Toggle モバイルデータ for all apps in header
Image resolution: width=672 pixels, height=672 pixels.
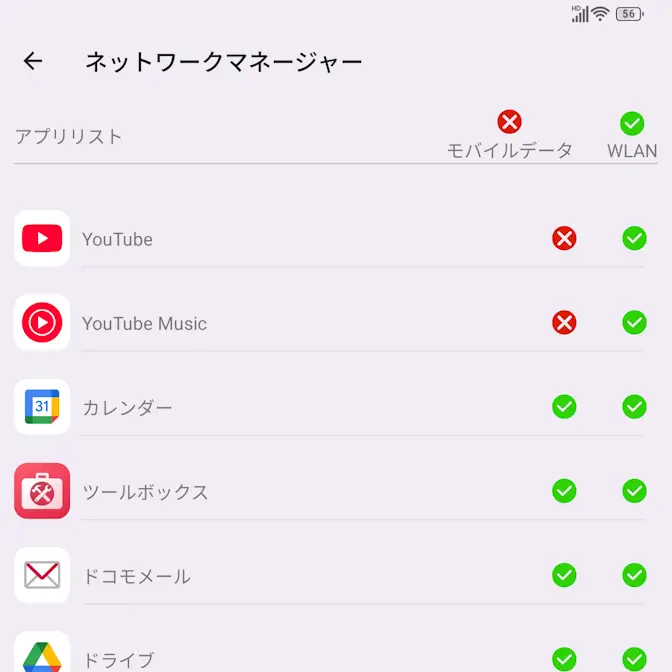(x=510, y=123)
